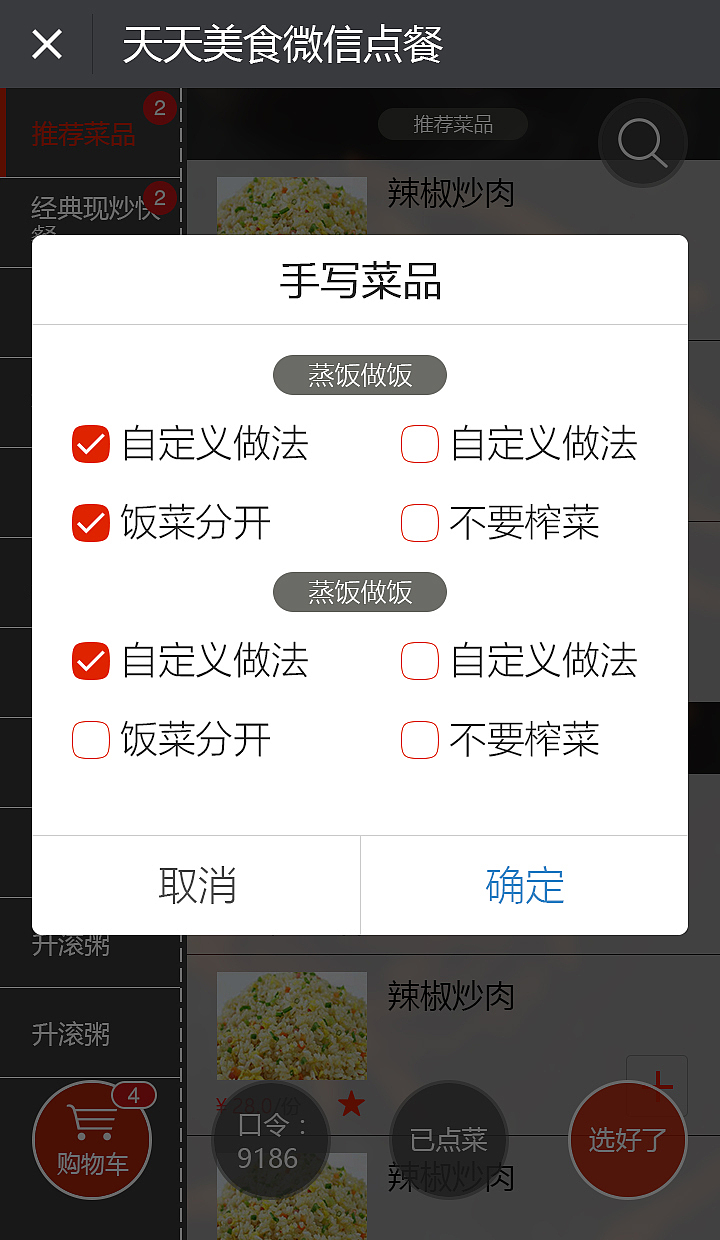Tap the 已点菜 circular icon
The height and width of the screenshot is (1240, 720).
tap(448, 1140)
